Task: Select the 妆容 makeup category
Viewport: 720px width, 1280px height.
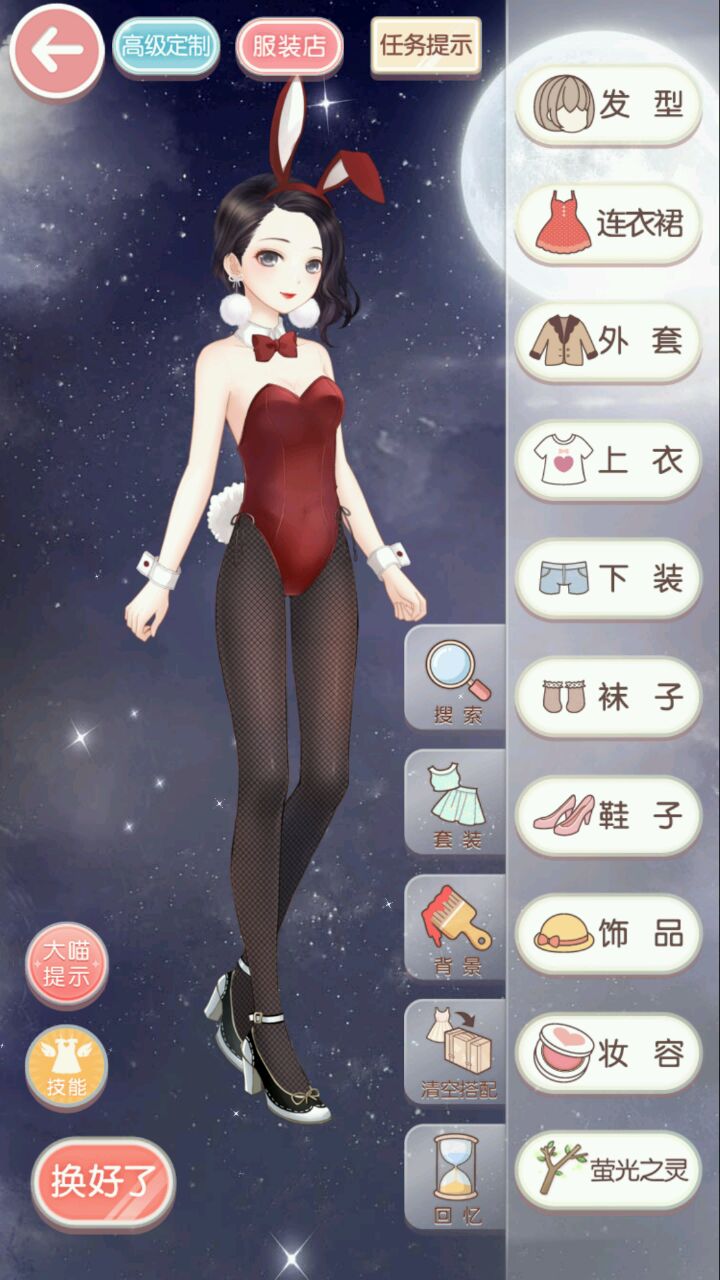Action: click(608, 1052)
